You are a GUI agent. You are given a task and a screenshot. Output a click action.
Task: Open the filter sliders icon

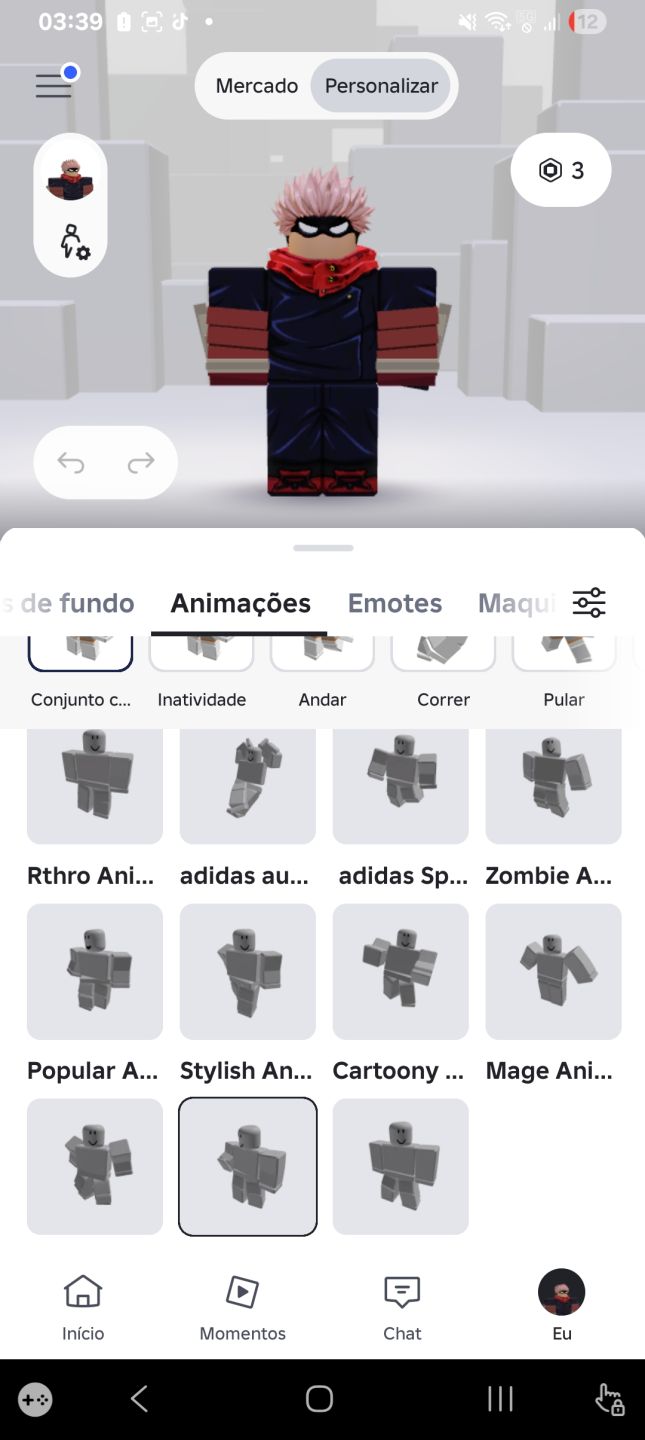(x=589, y=602)
